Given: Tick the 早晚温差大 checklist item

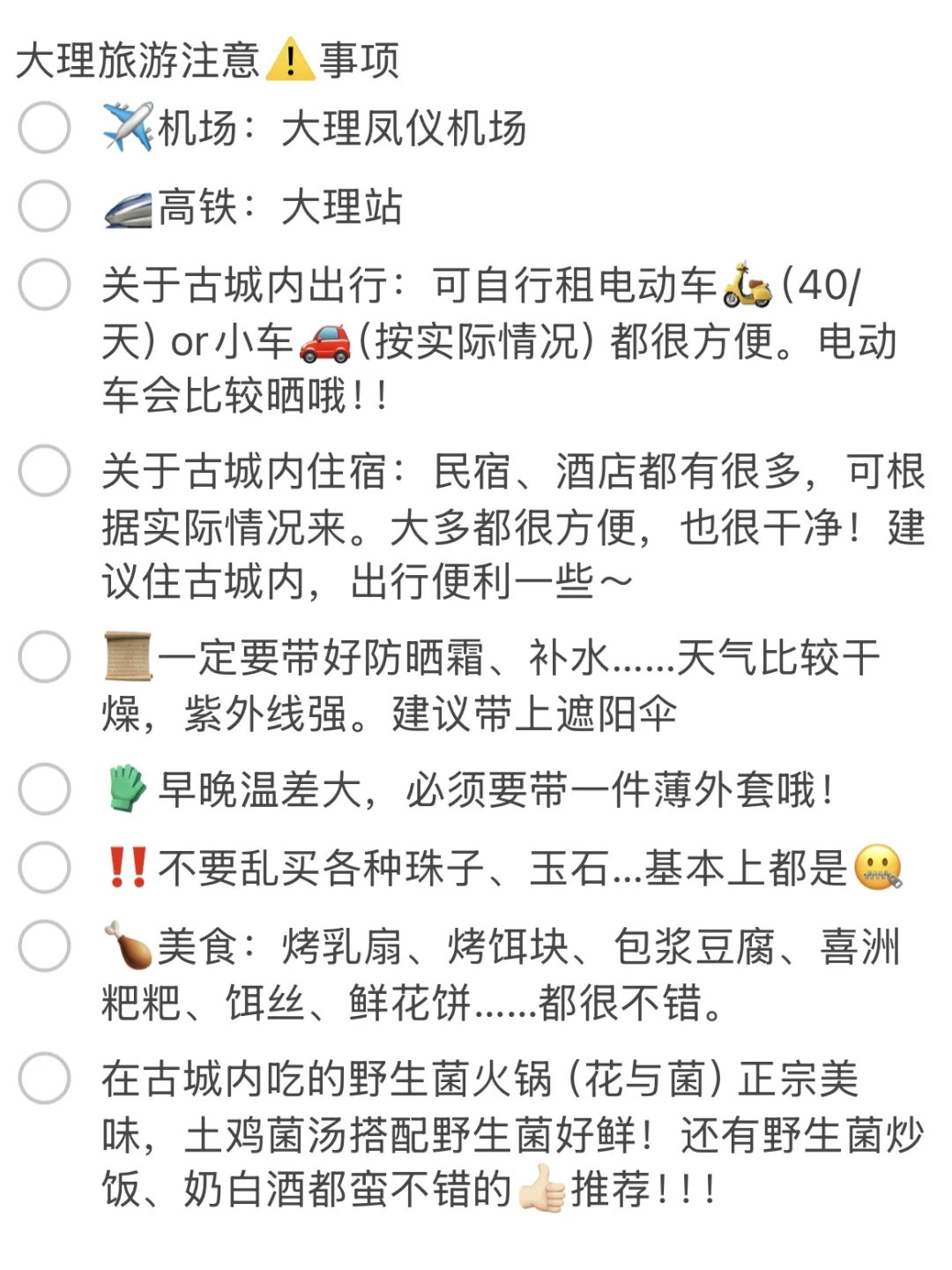Looking at the screenshot, I should point(44,788).
